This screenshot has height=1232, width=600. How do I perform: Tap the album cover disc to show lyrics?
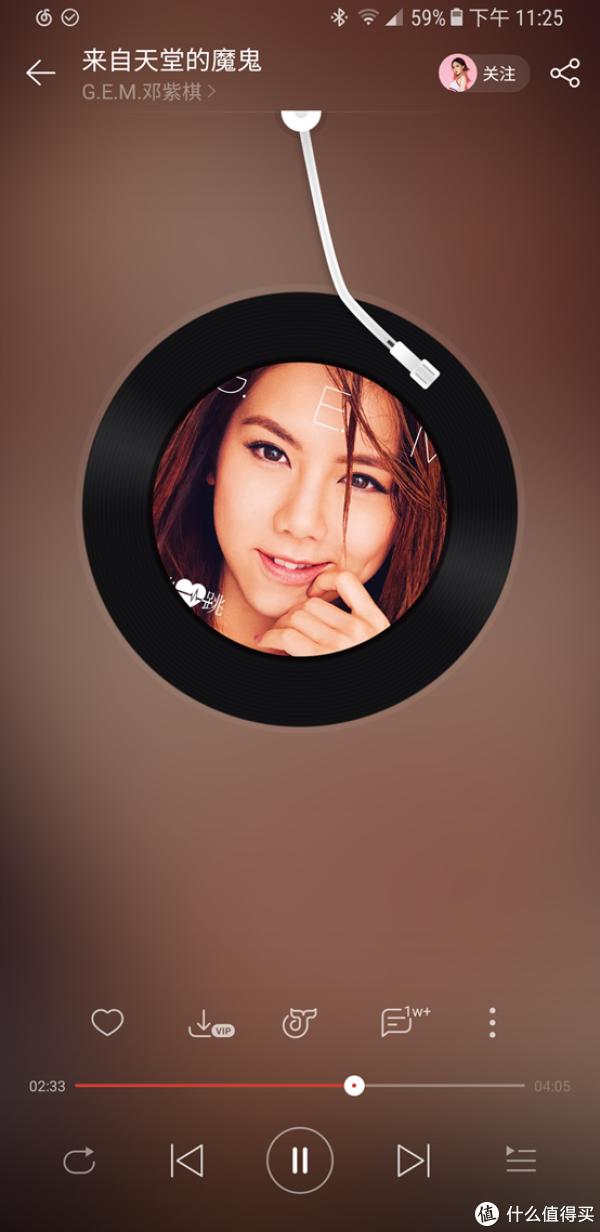[x=300, y=510]
